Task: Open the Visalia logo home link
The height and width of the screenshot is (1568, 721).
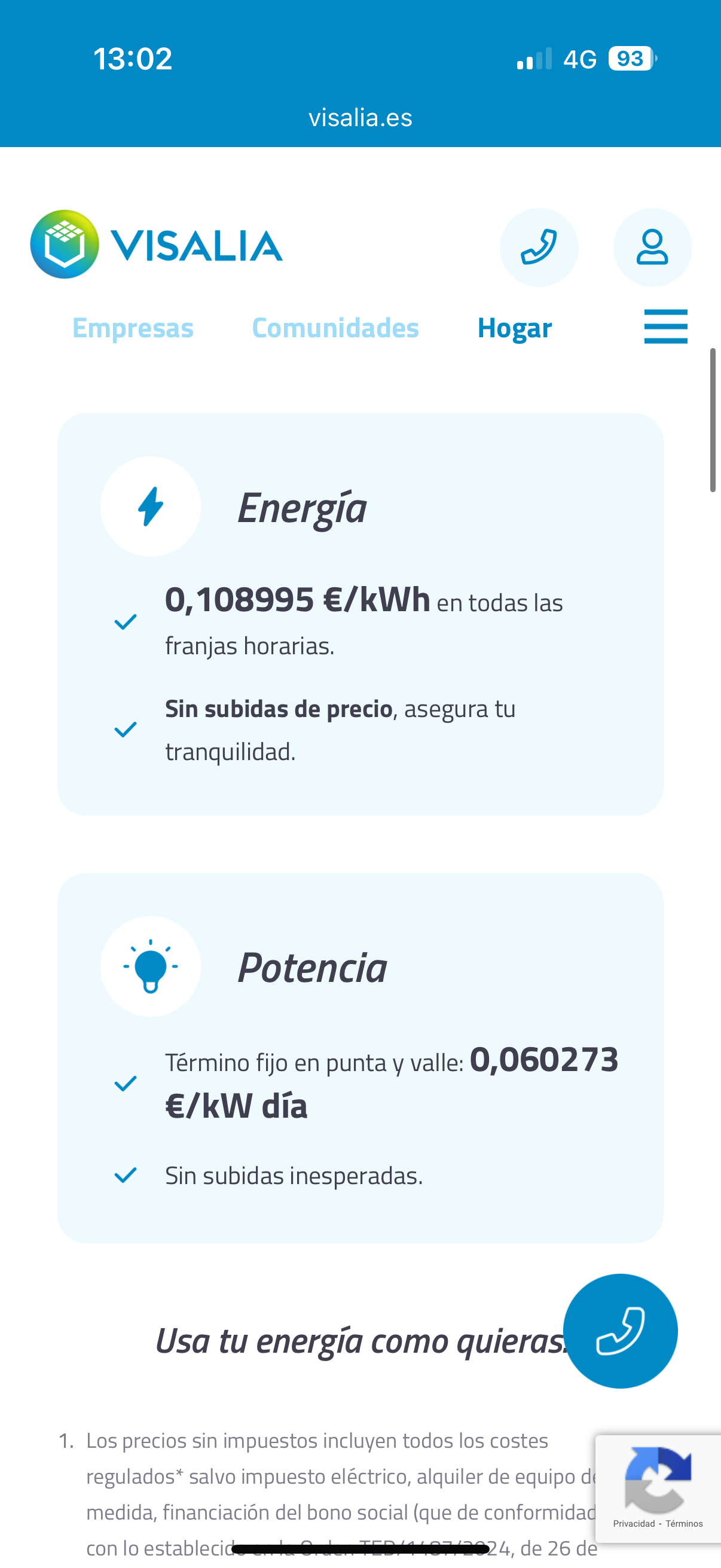Action: [x=157, y=244]
